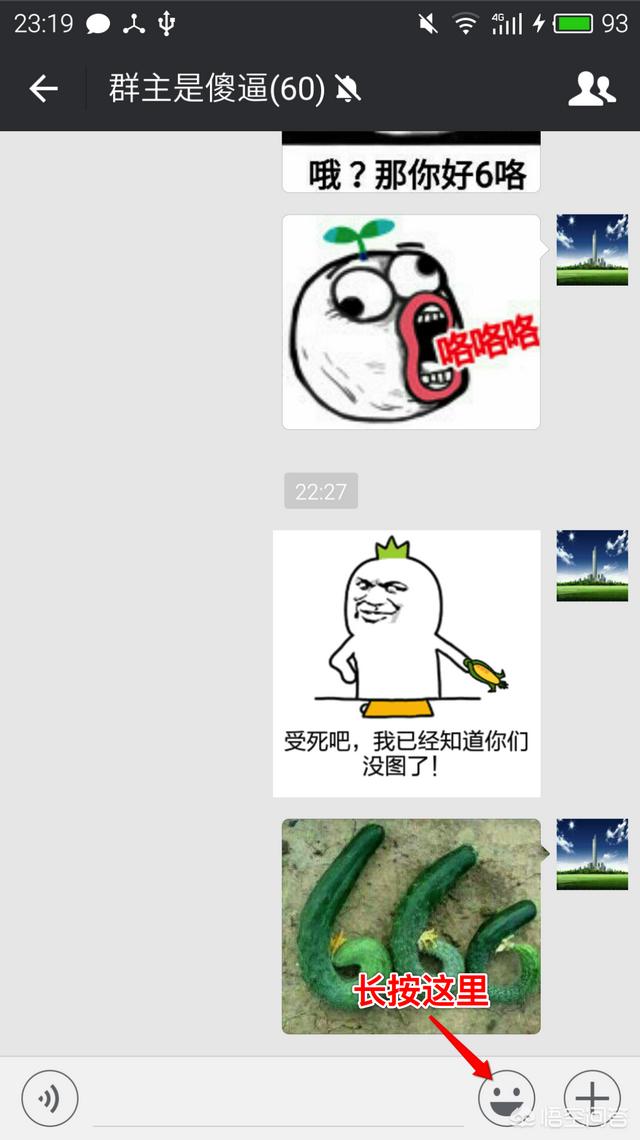Open sender avatar beside the 咯咯咯 sticker

pos(592,250)
